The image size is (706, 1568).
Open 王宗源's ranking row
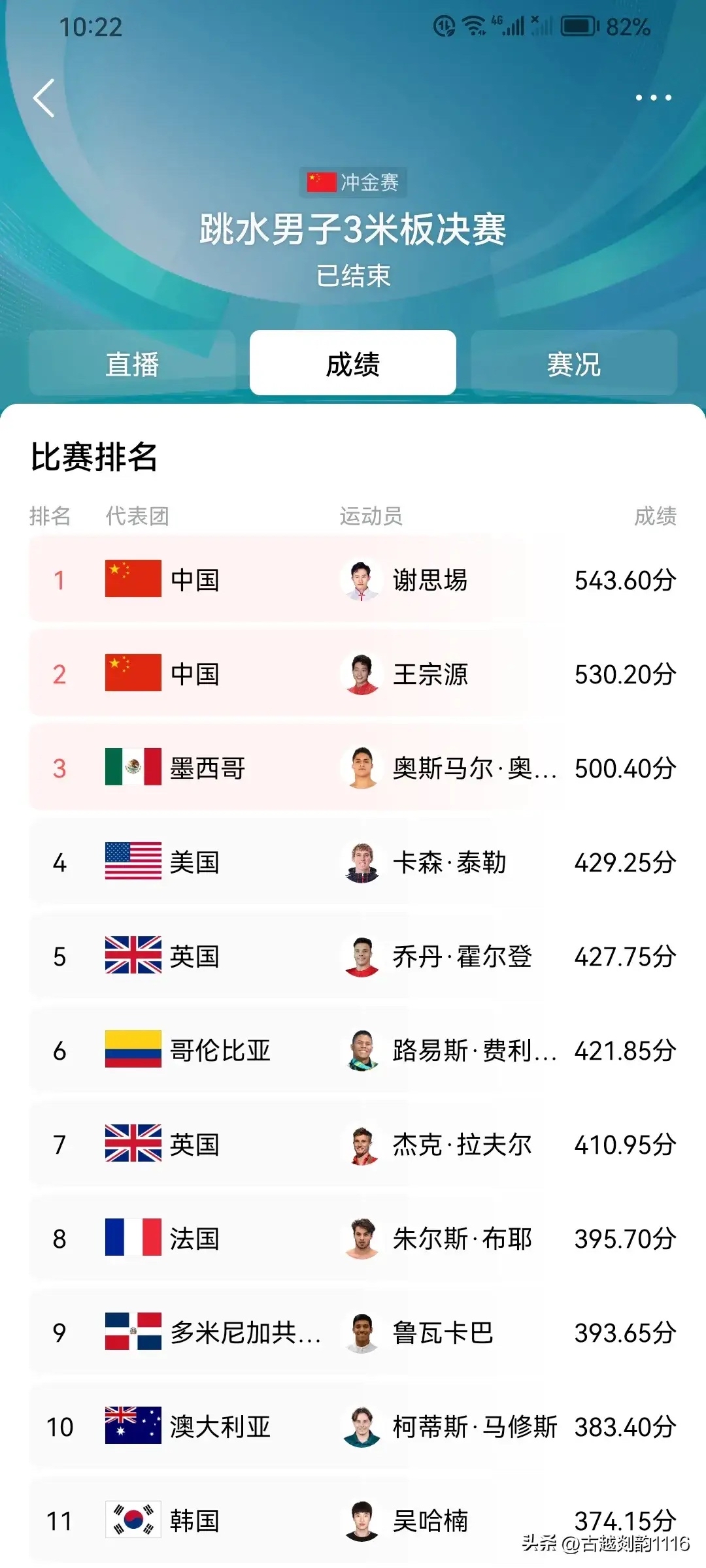[x=353, y=674]
